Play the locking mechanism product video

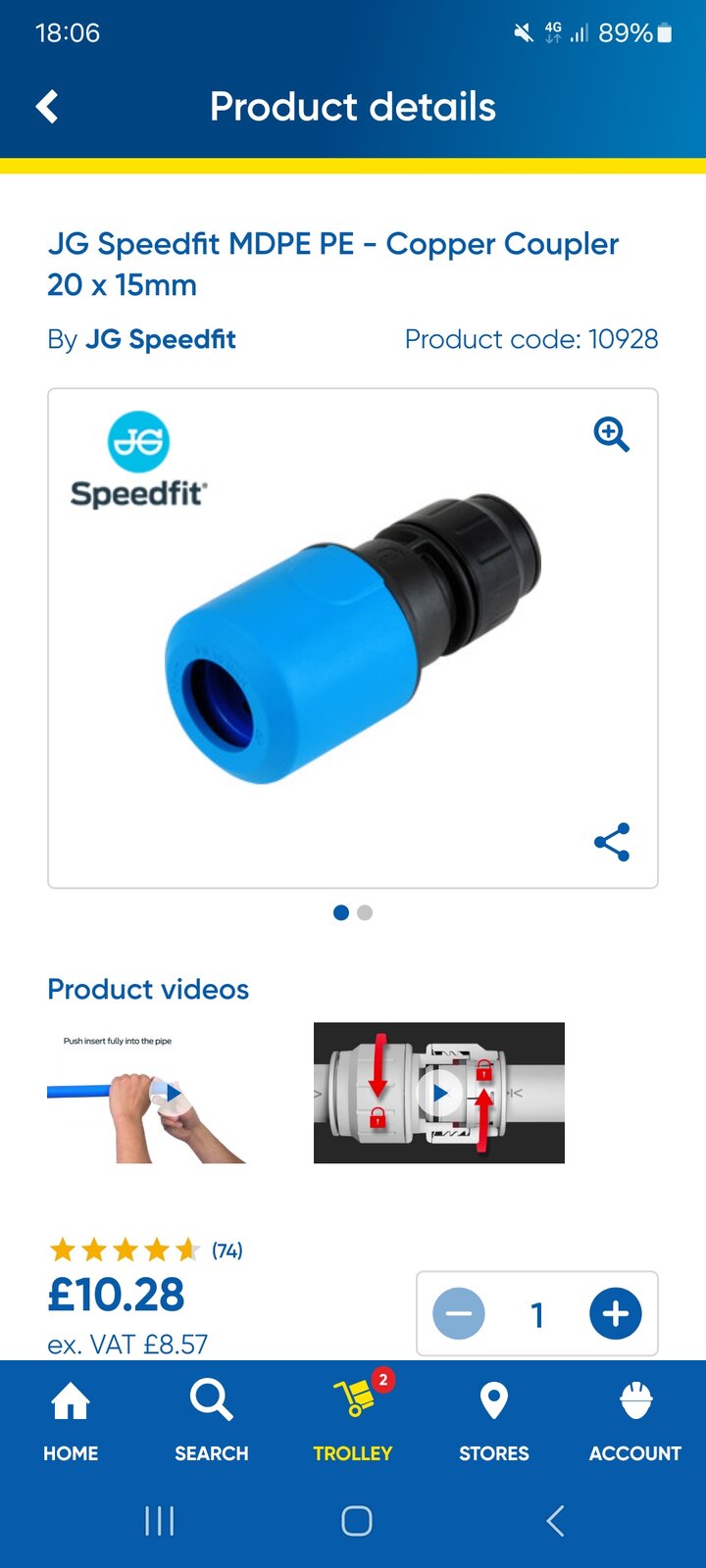coord(439,1092)
